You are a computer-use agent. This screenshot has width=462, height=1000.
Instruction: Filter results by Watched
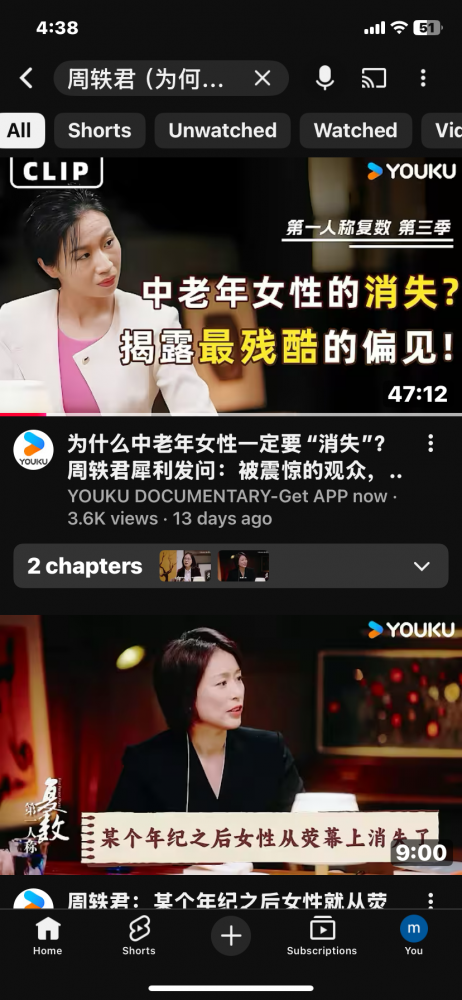pos(355,130)
